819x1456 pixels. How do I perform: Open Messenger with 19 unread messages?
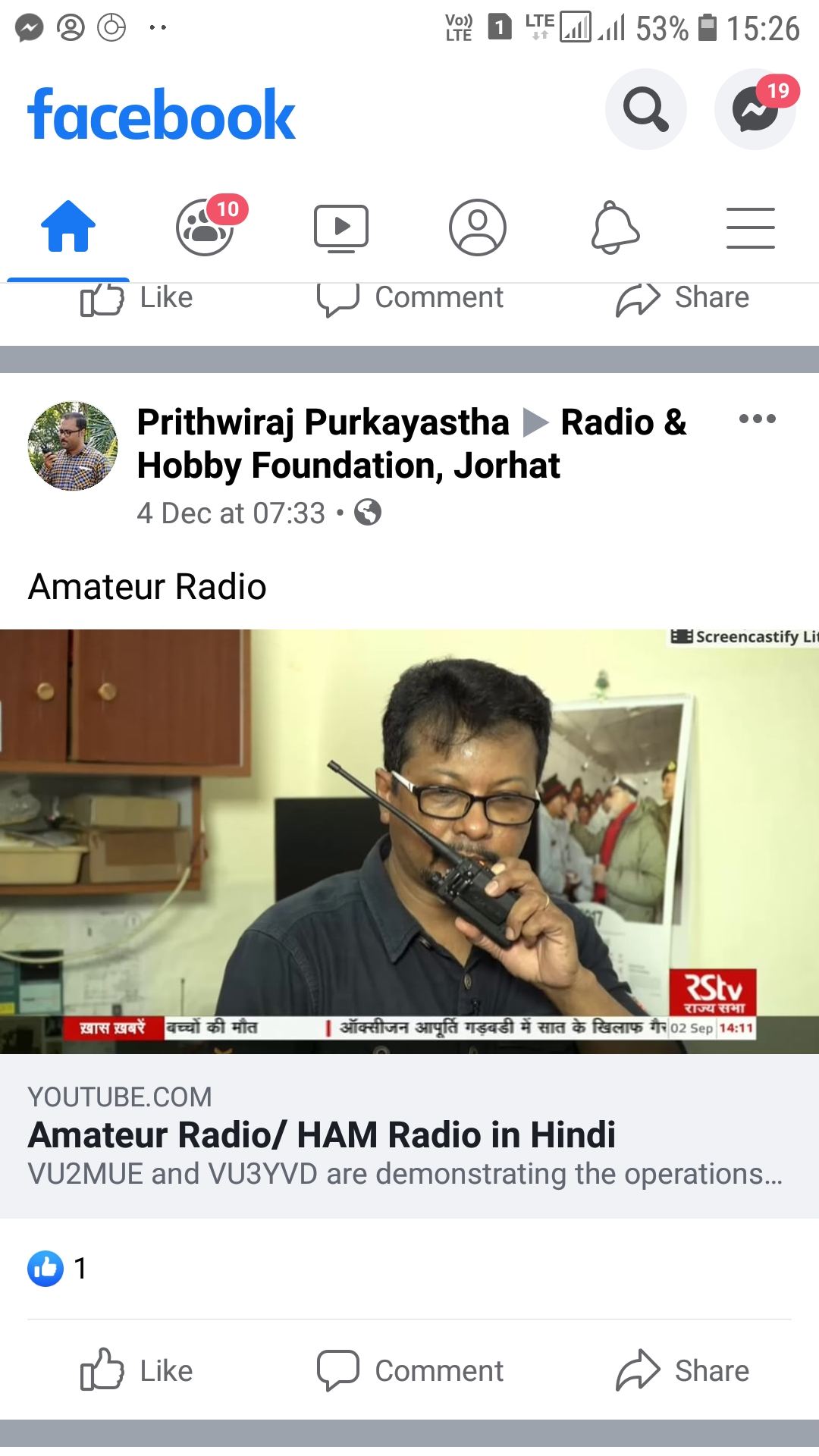pos(755,109)
